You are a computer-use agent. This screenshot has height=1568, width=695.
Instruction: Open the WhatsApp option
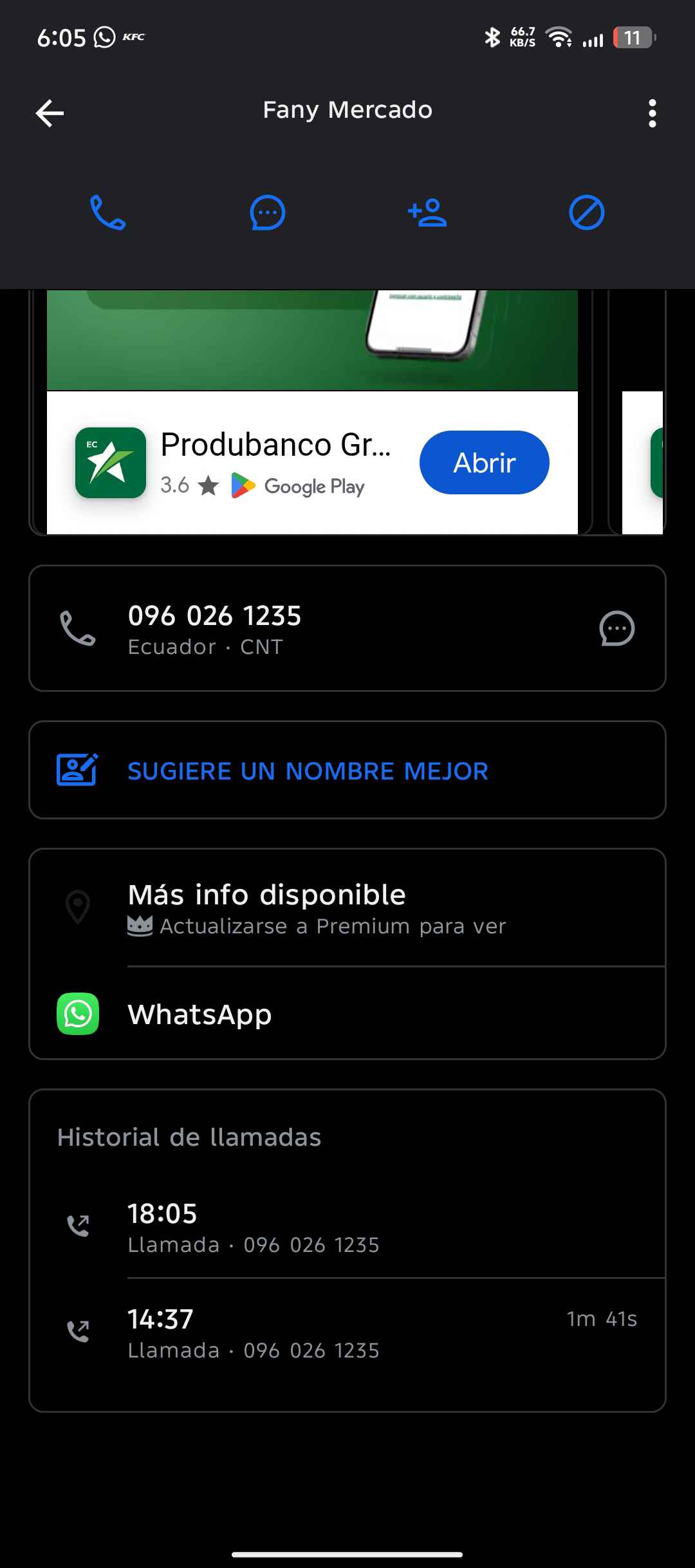[x=199, y=1014]
